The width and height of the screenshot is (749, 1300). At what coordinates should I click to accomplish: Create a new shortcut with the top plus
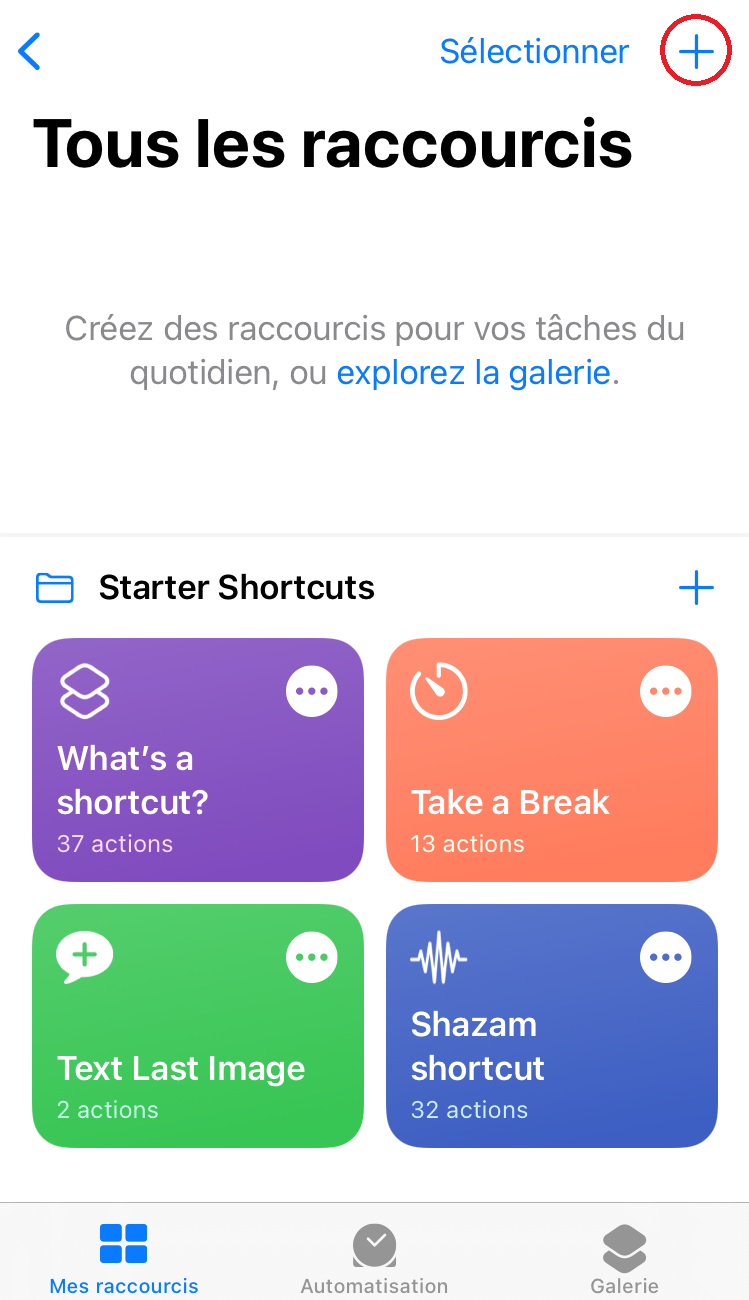pyautogui.click(x=696, y=51)
